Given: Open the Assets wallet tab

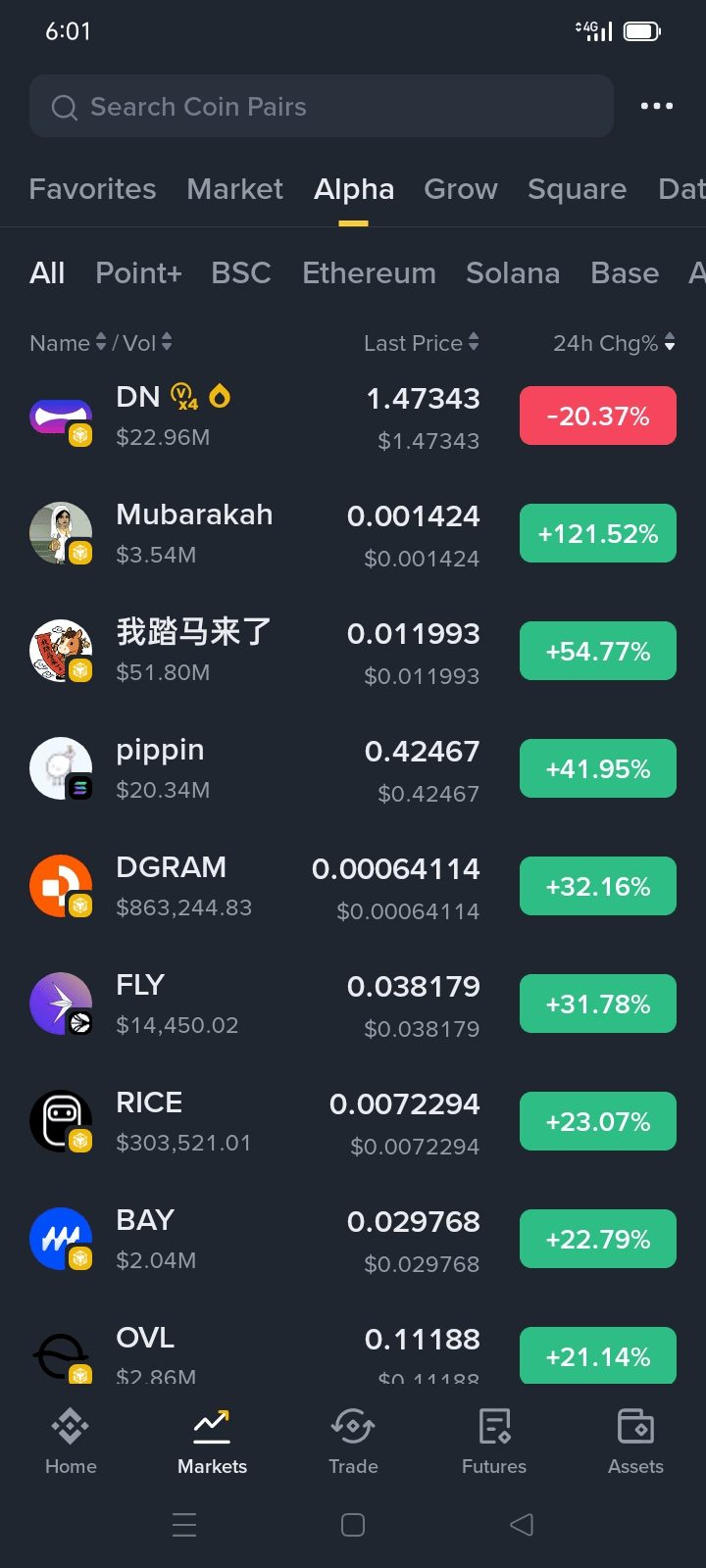Looking at the screenshot, I should [x=635, y=1441].
